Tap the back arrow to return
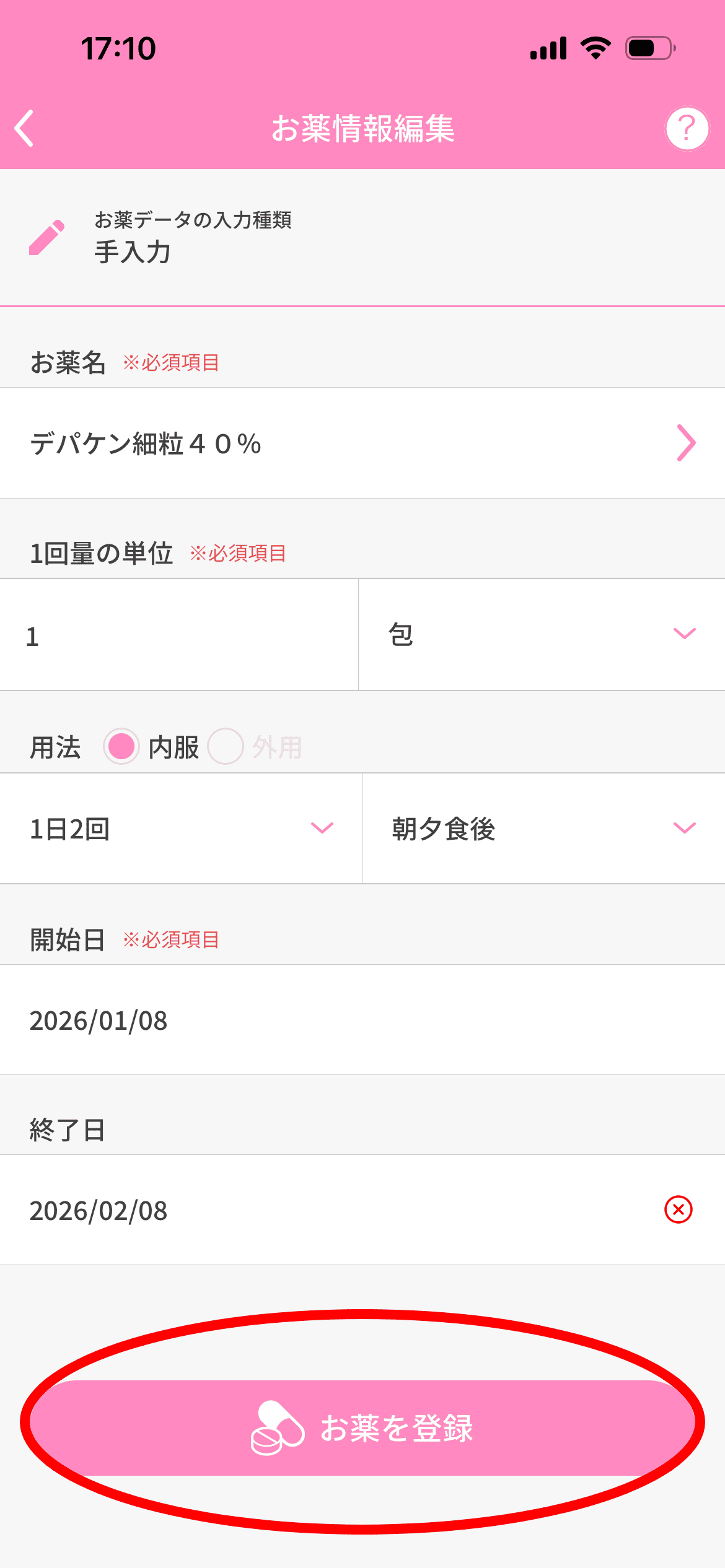Image resolution: width=725 pixels, height=1568 pixels. [25, 128]
